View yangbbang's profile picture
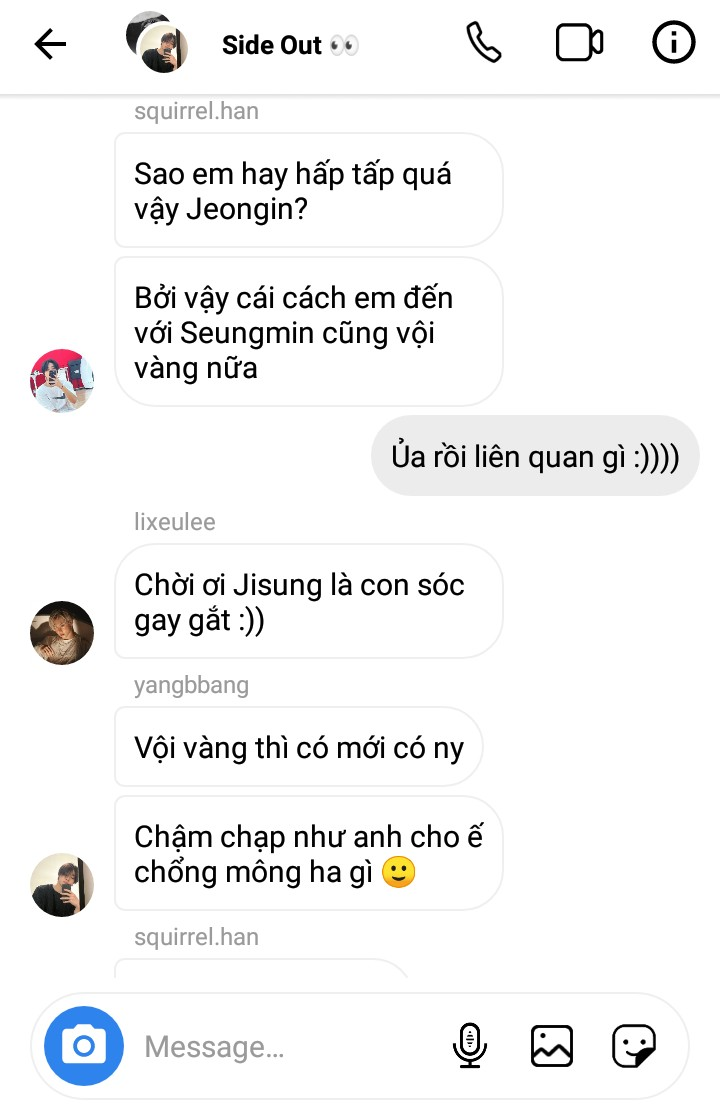 pos(62,885)
